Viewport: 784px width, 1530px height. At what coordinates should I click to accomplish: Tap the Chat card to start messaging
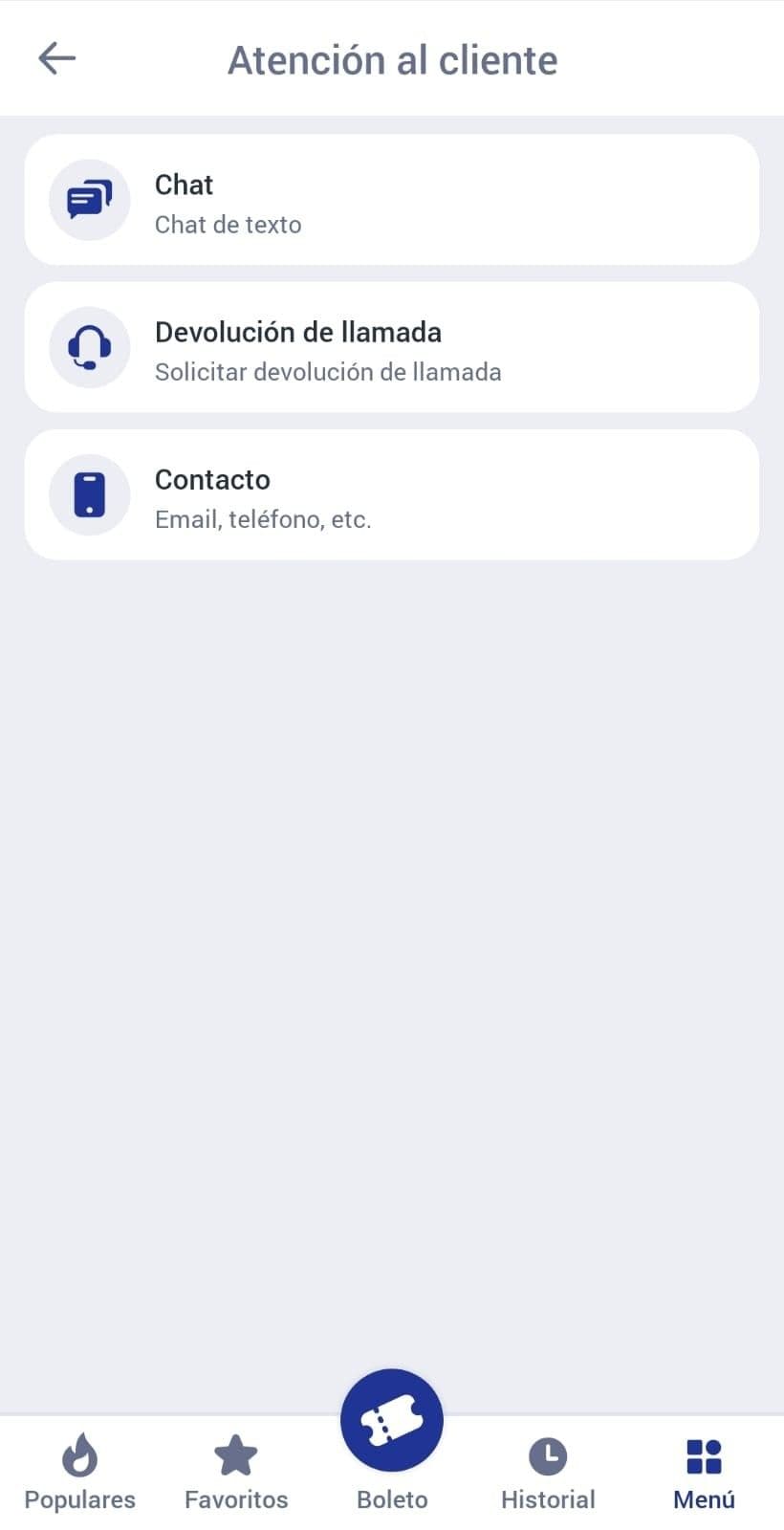point(392,200)
